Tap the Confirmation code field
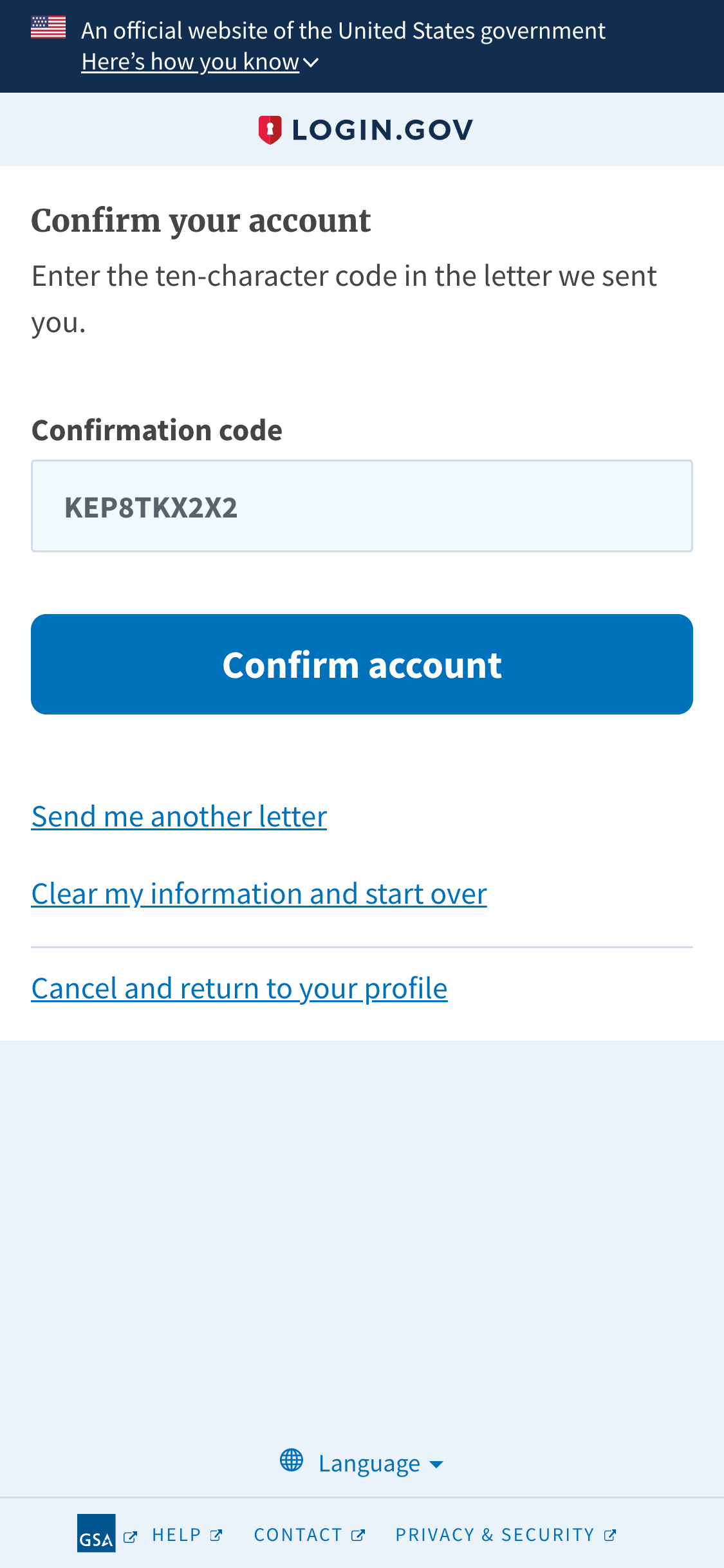The image size is (724, 1568). tap(362, 506)
